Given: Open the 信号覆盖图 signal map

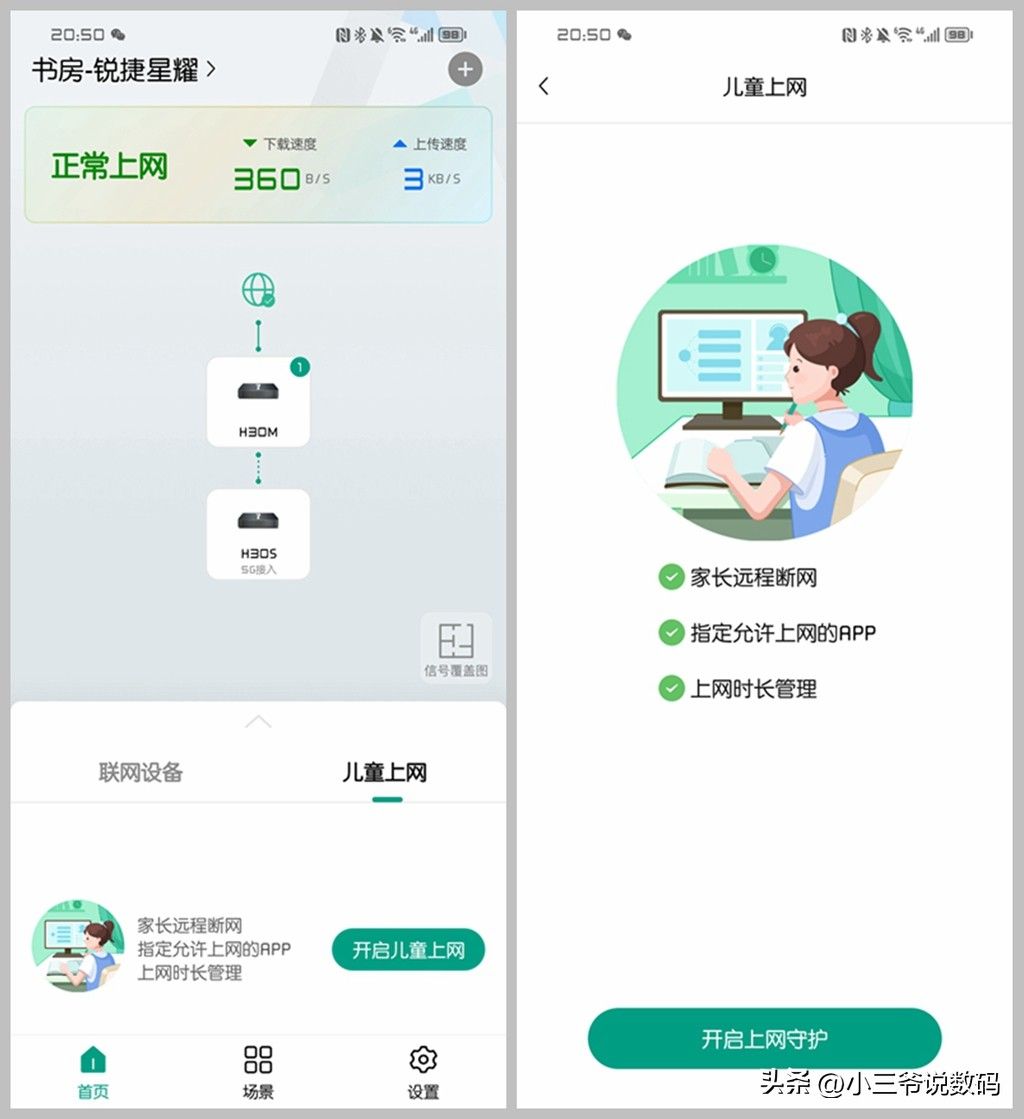Looking at the screenshot, I should [x=456, y=648].
